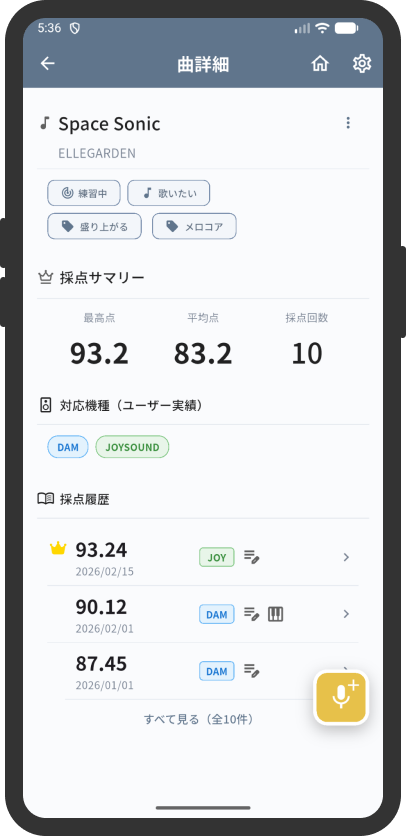The height and width of the screenshot is (836, 406).
Task: Select the DAM machine chip under 対応機種
Action: pos(68,447)
